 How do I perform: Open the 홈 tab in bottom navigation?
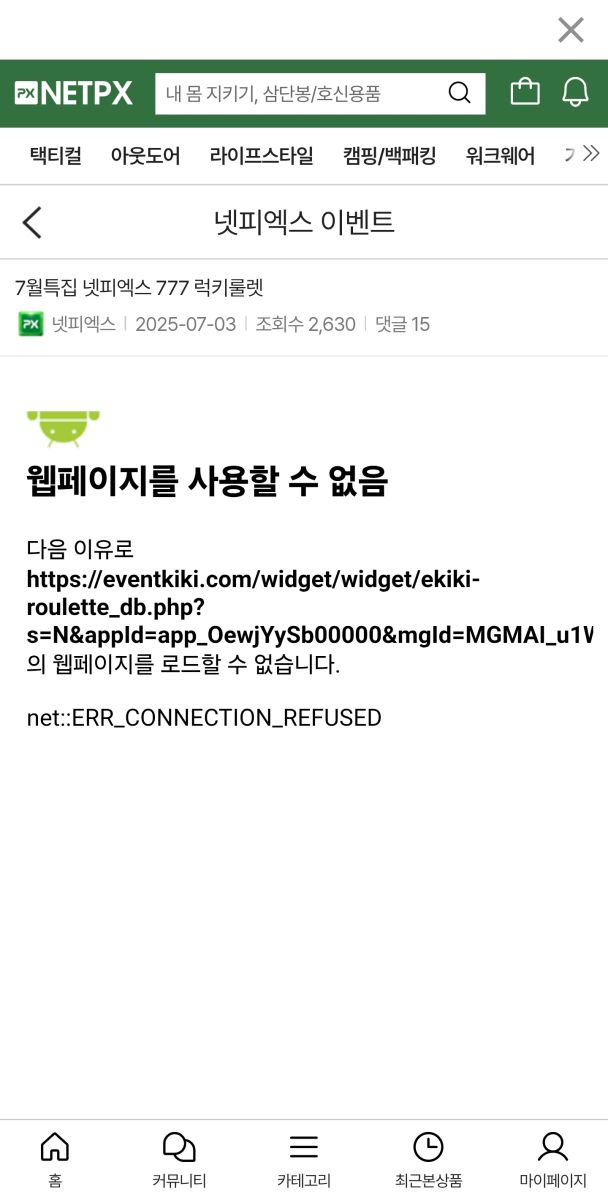[55, 1159]
